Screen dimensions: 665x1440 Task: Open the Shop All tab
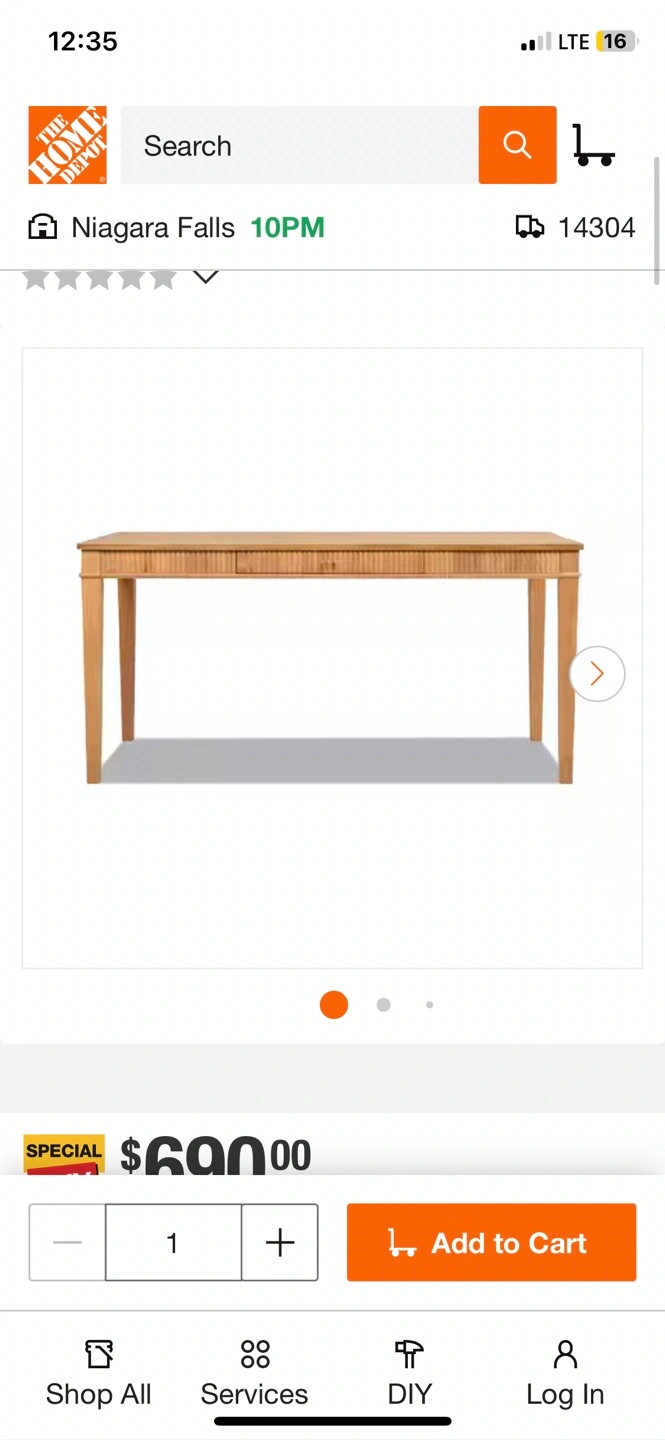[x=99, y=1374]
